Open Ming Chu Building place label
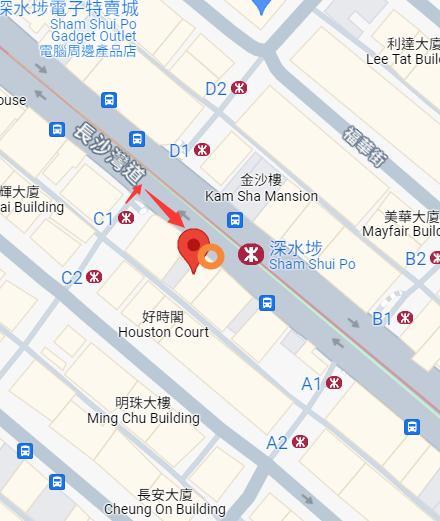This screenshot has width=440, height=521. [143, 411]
